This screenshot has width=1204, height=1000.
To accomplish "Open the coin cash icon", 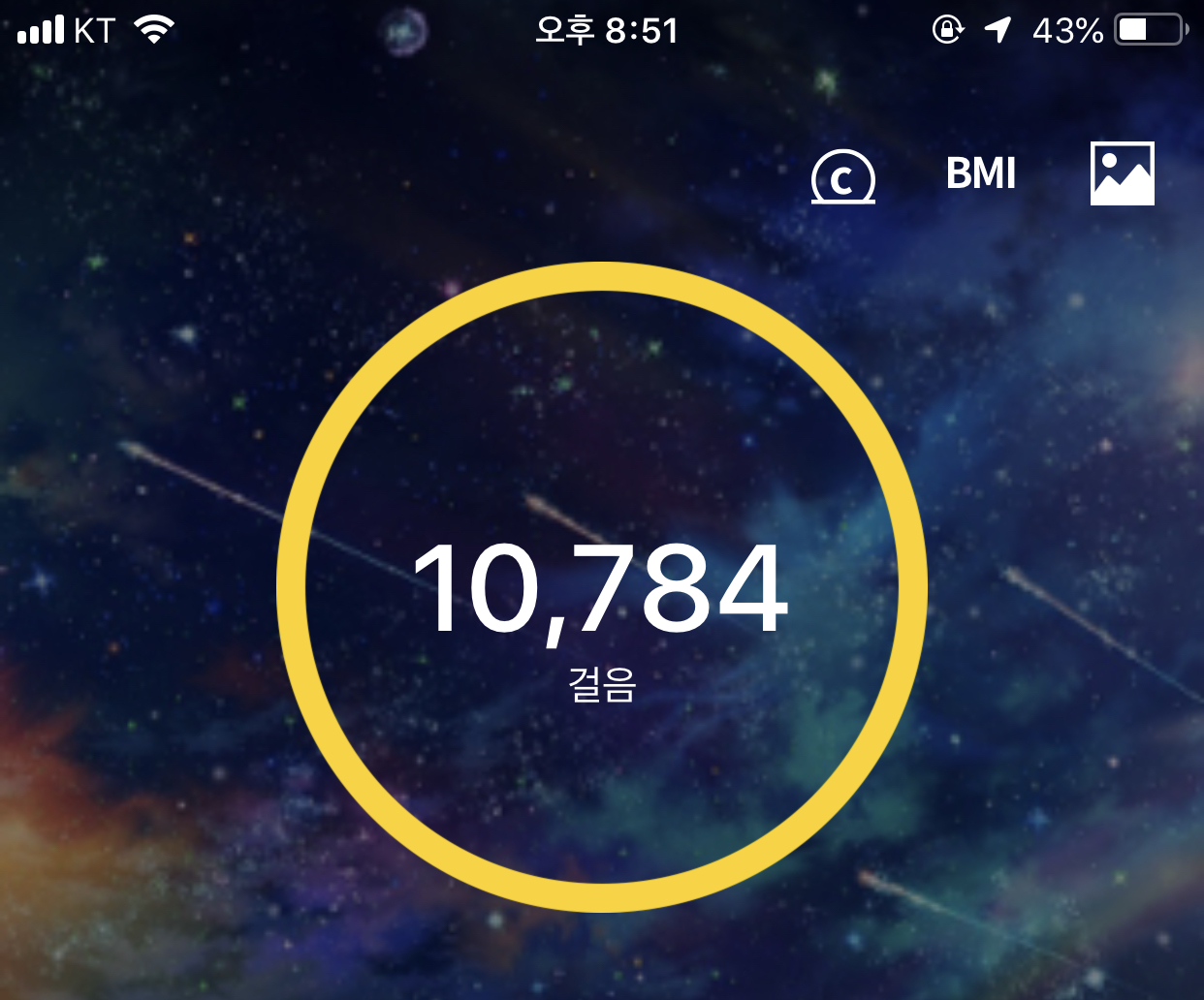I will pos(842,176).
